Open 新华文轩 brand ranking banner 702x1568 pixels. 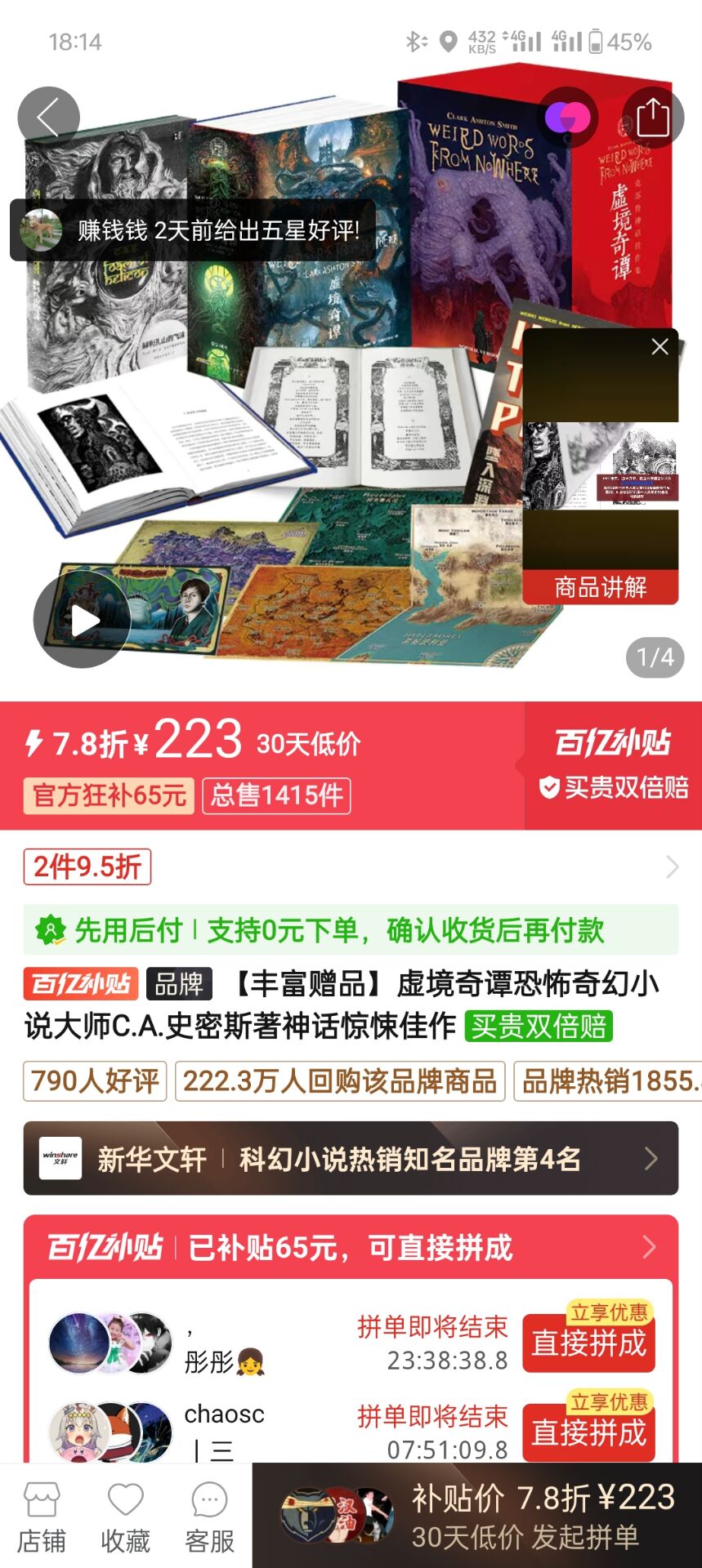point(351,1158)
